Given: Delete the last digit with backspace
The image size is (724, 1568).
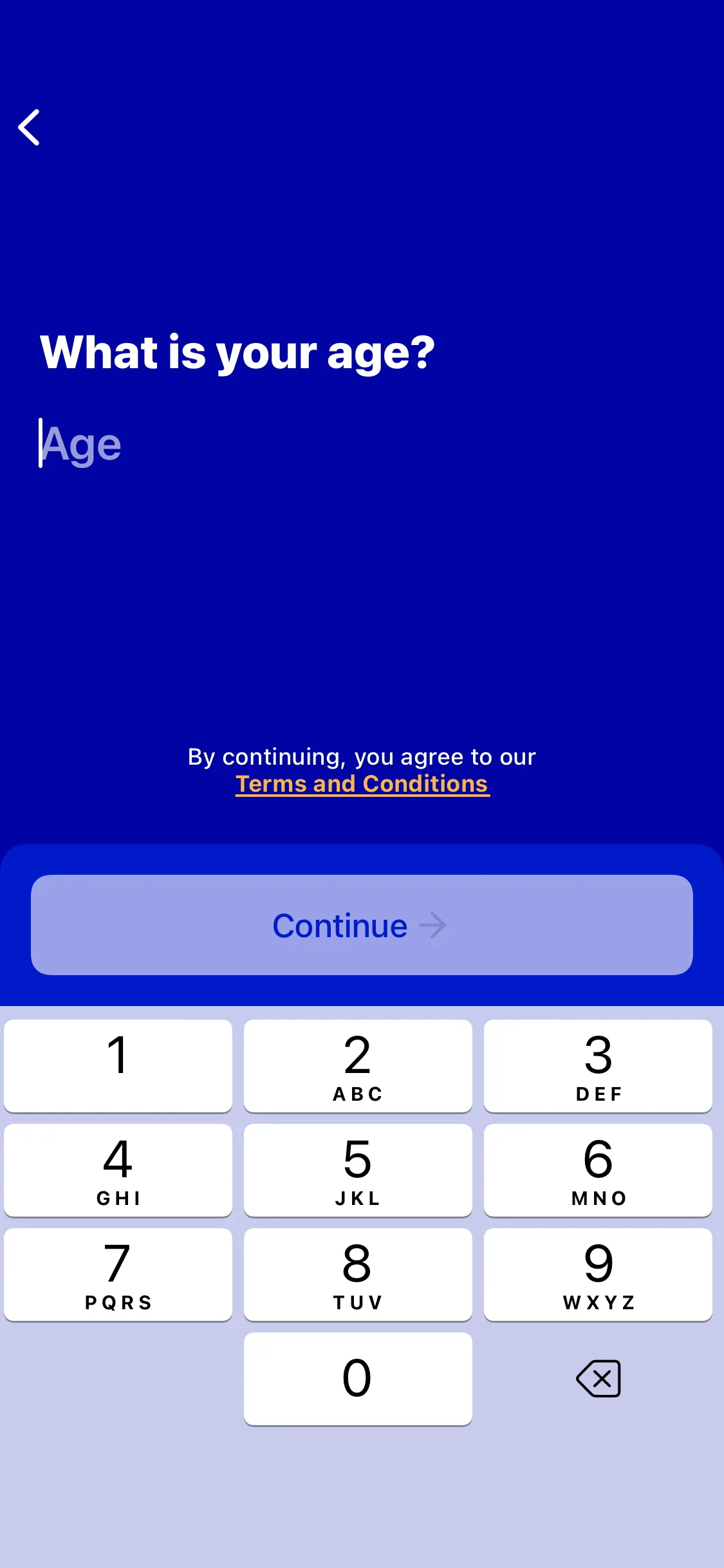Looking at the screenshot, I should (x=598, y=1378).
